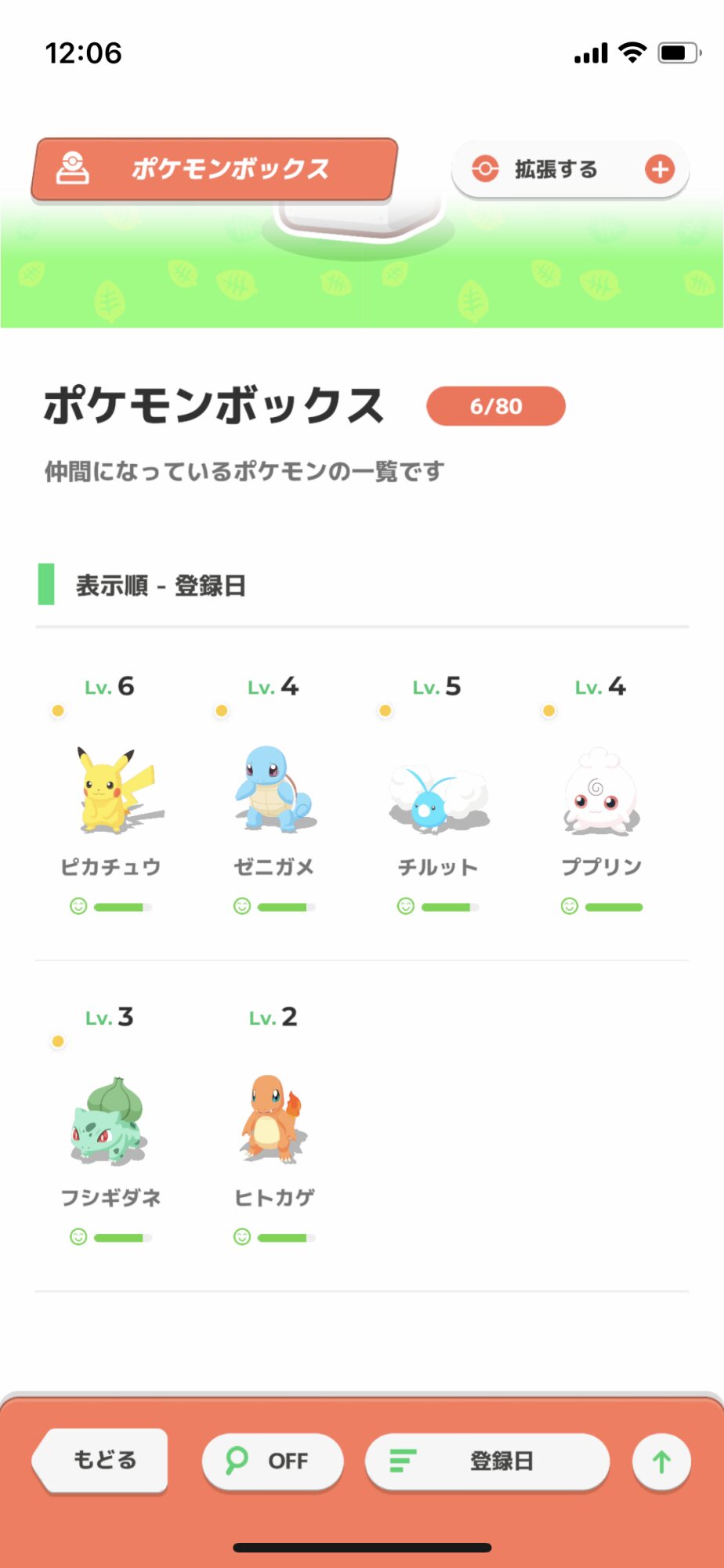
Task: Choose フシギダネ in the box
Action: pos(110,1123)
